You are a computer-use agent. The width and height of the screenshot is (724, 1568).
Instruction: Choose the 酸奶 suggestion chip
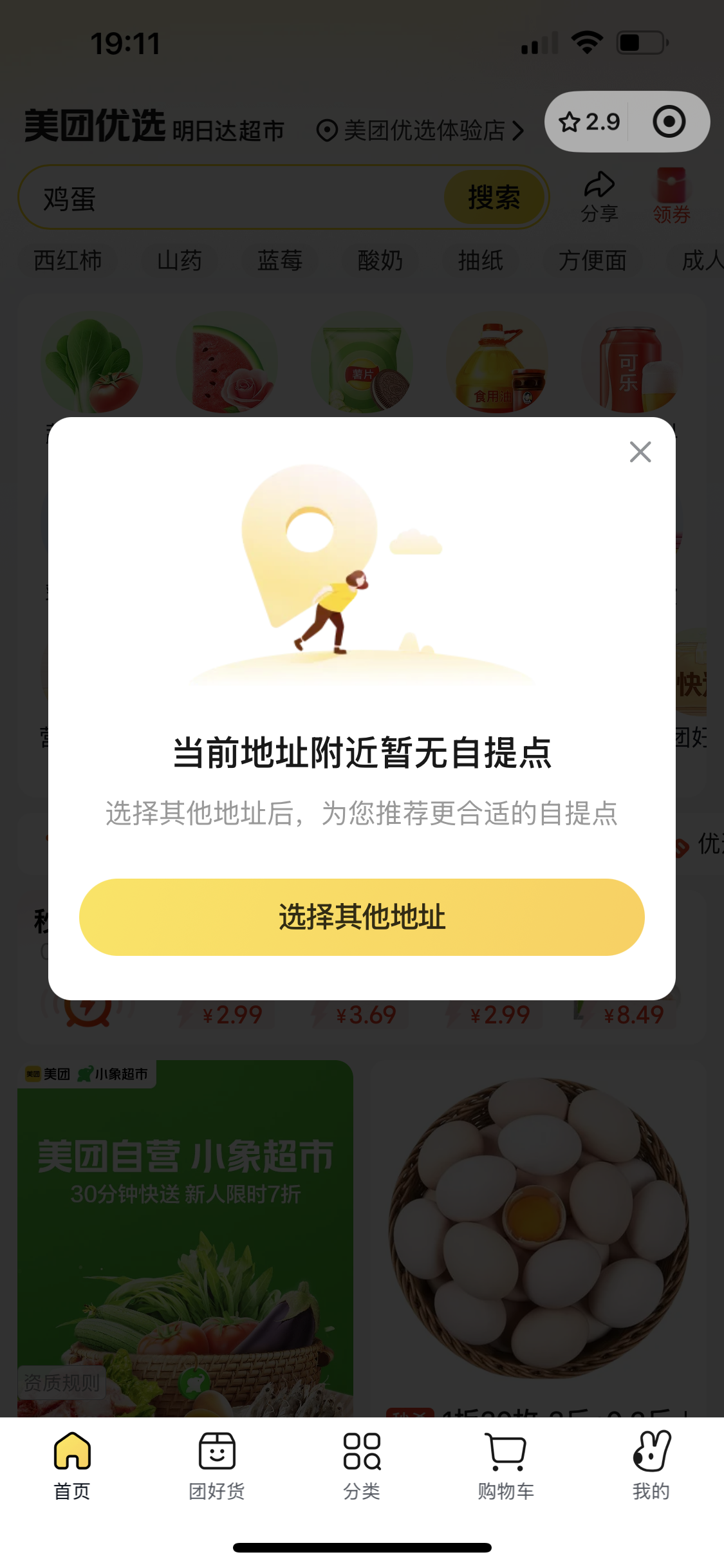(x=380, y=261)
